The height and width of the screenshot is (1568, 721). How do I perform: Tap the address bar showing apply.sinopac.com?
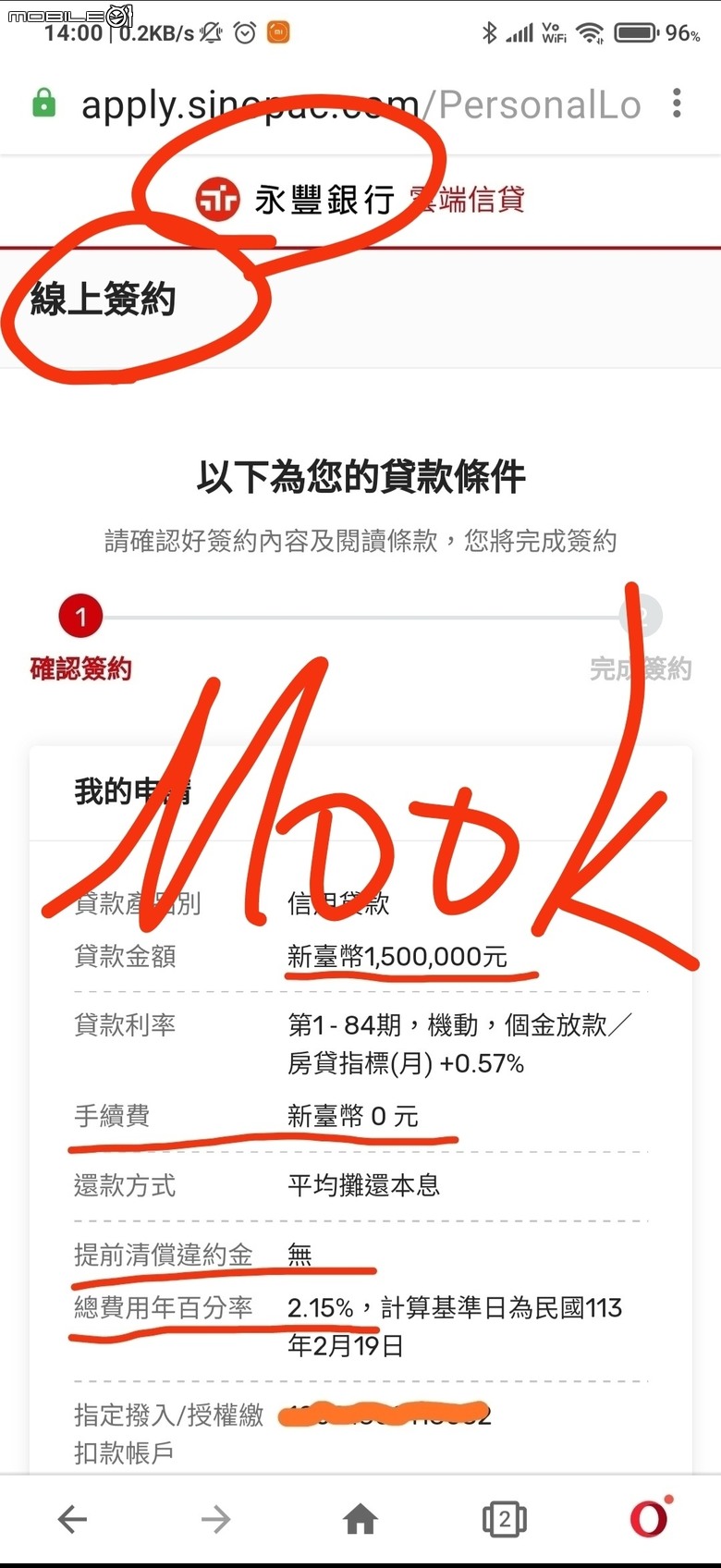click(360, 105)
